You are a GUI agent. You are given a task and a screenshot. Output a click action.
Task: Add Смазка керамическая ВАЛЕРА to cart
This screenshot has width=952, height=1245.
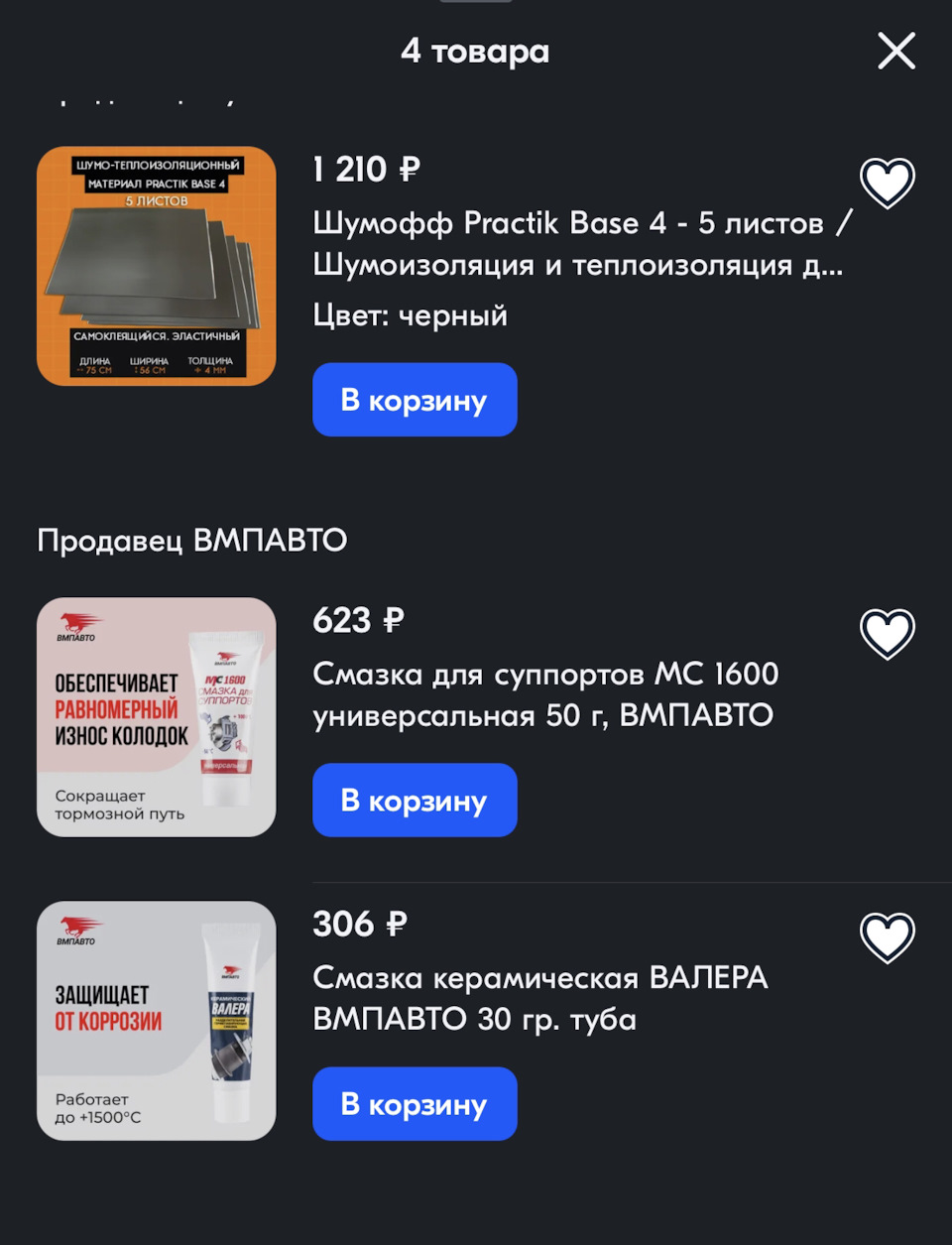415,1104
